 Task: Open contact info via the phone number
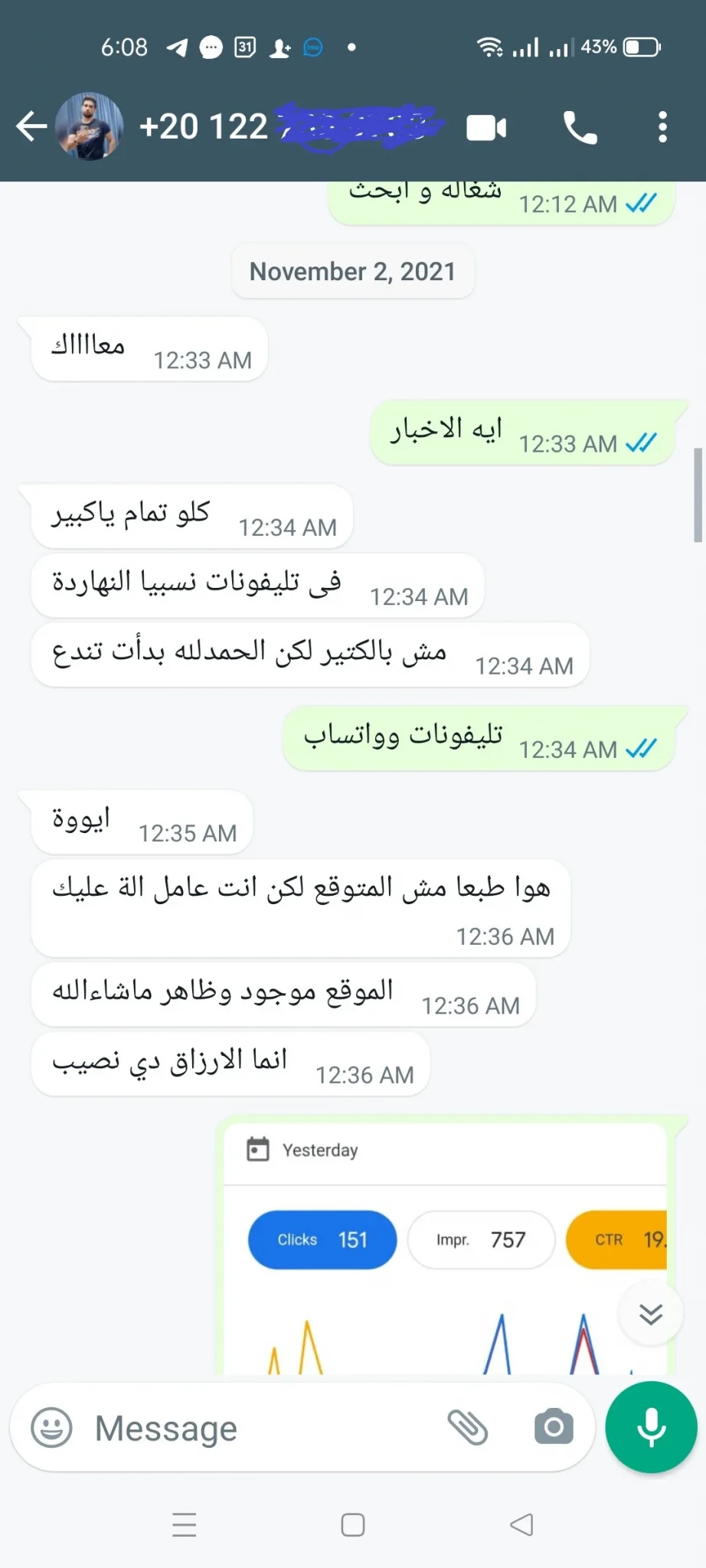click(x=291, y=127)
